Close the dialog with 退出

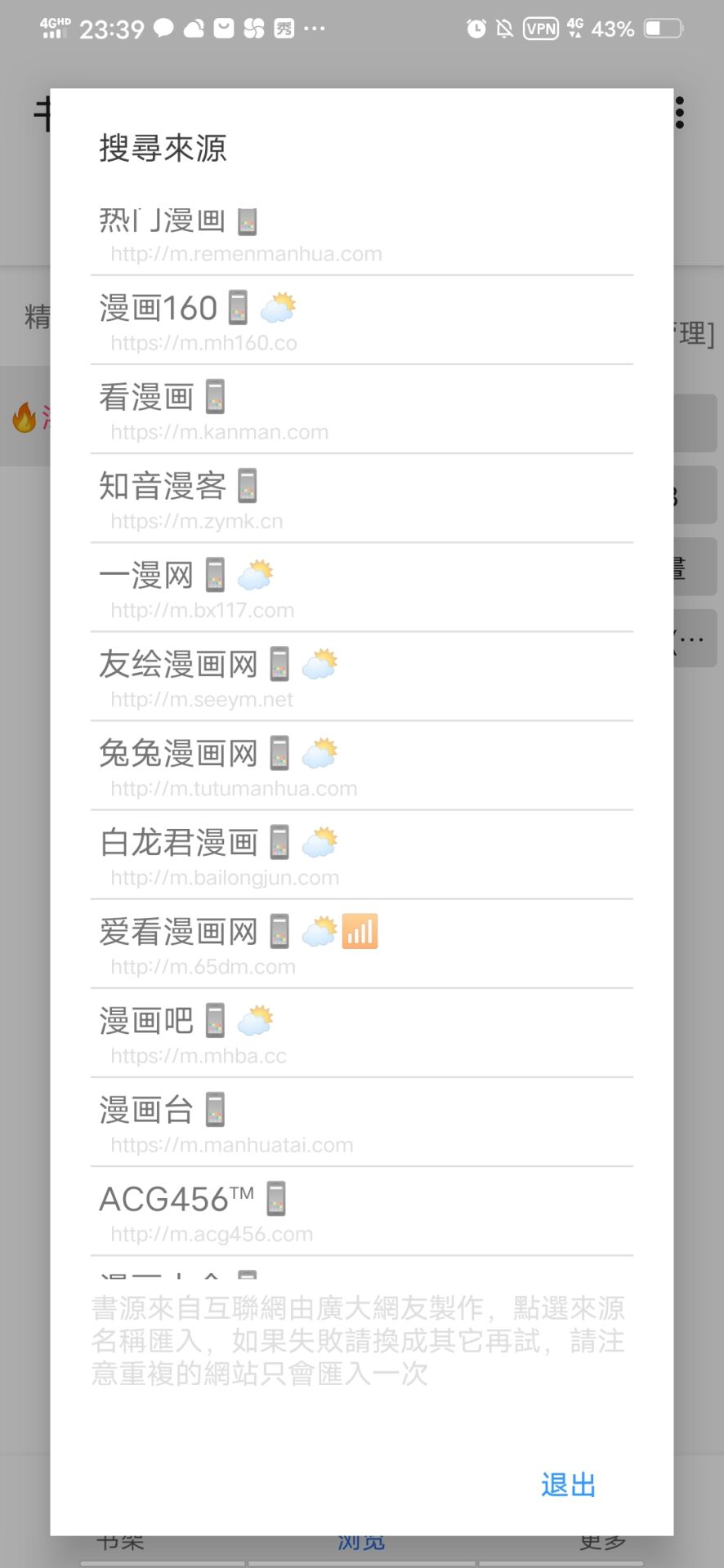click(568, 1484)
